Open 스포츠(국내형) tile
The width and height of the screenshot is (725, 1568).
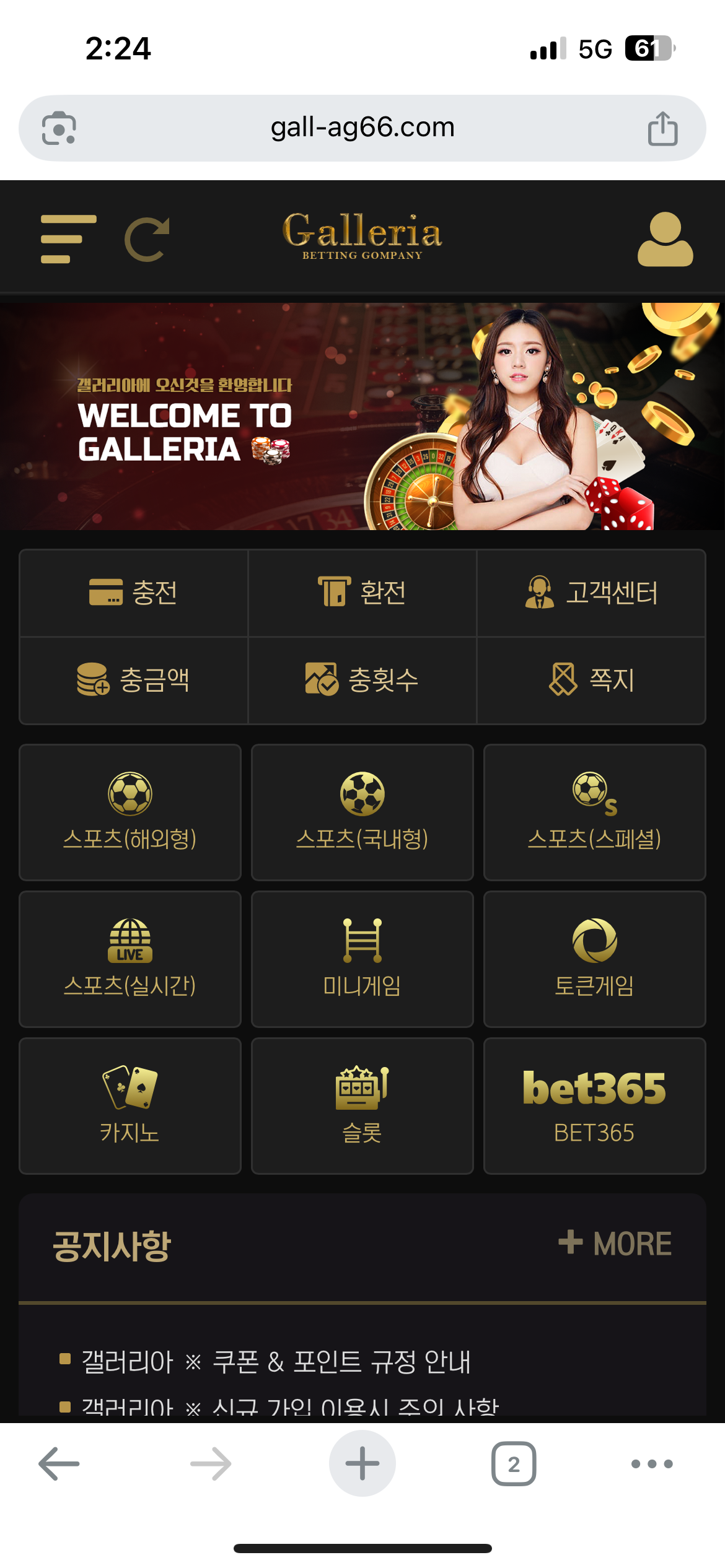tap(362, 812)
